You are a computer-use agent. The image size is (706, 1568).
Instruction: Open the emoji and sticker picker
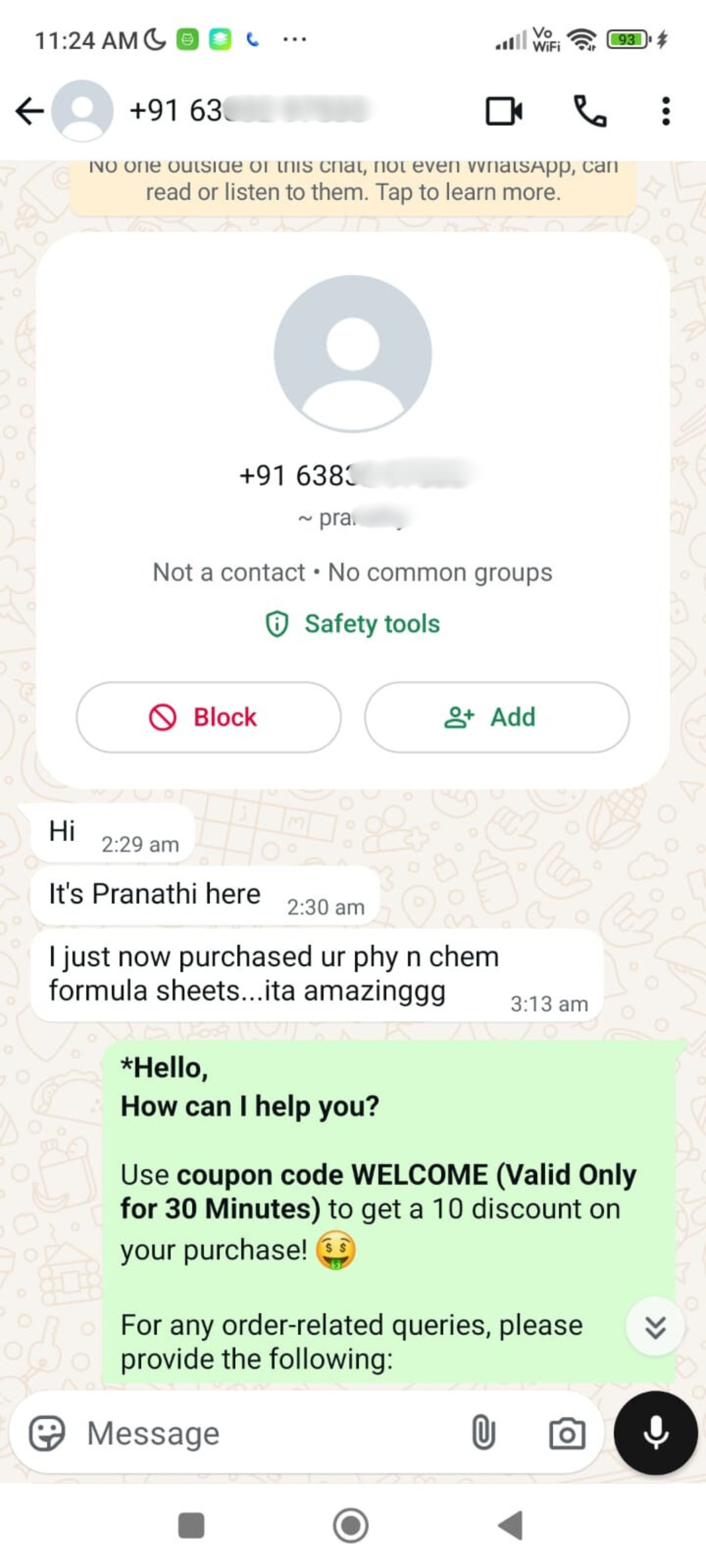pyautogui.click(x=47, y=1433)
